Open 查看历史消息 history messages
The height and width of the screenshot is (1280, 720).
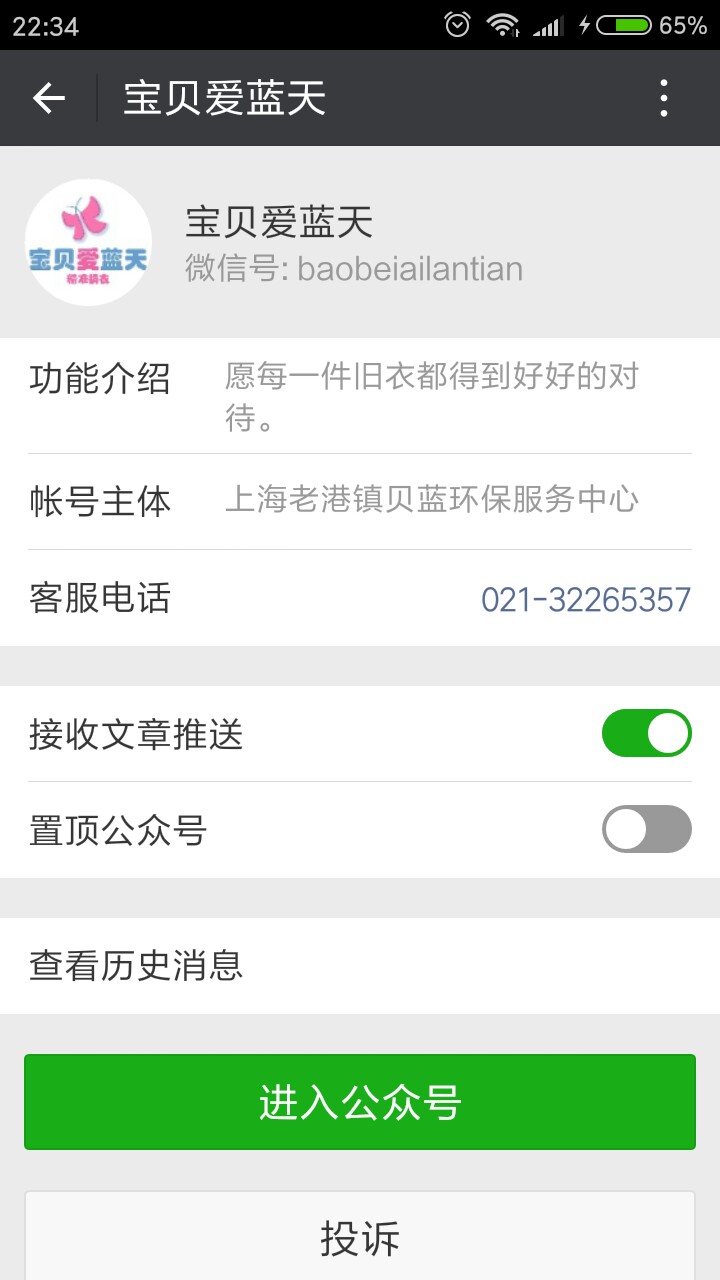click(360, 966)
